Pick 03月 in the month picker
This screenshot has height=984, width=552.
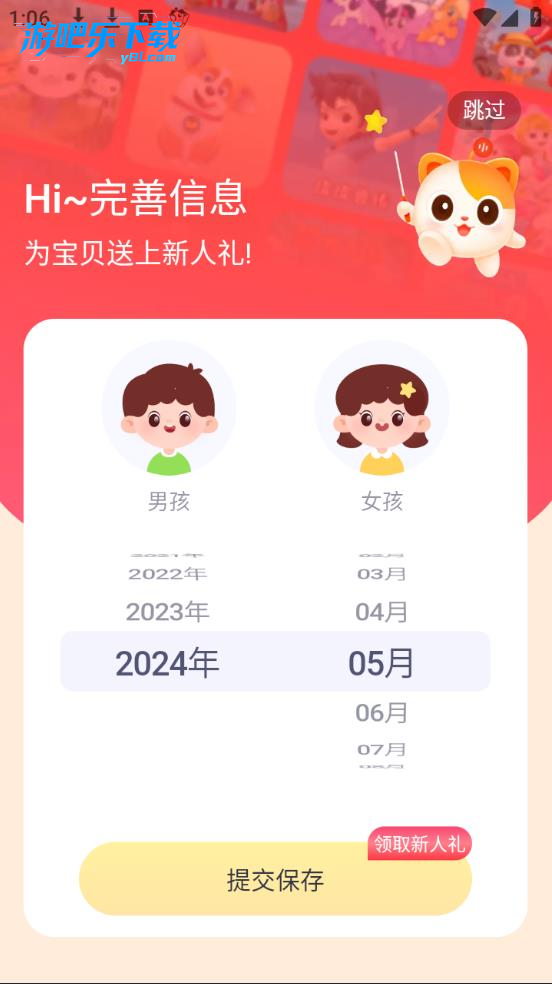tap(381, 574)
